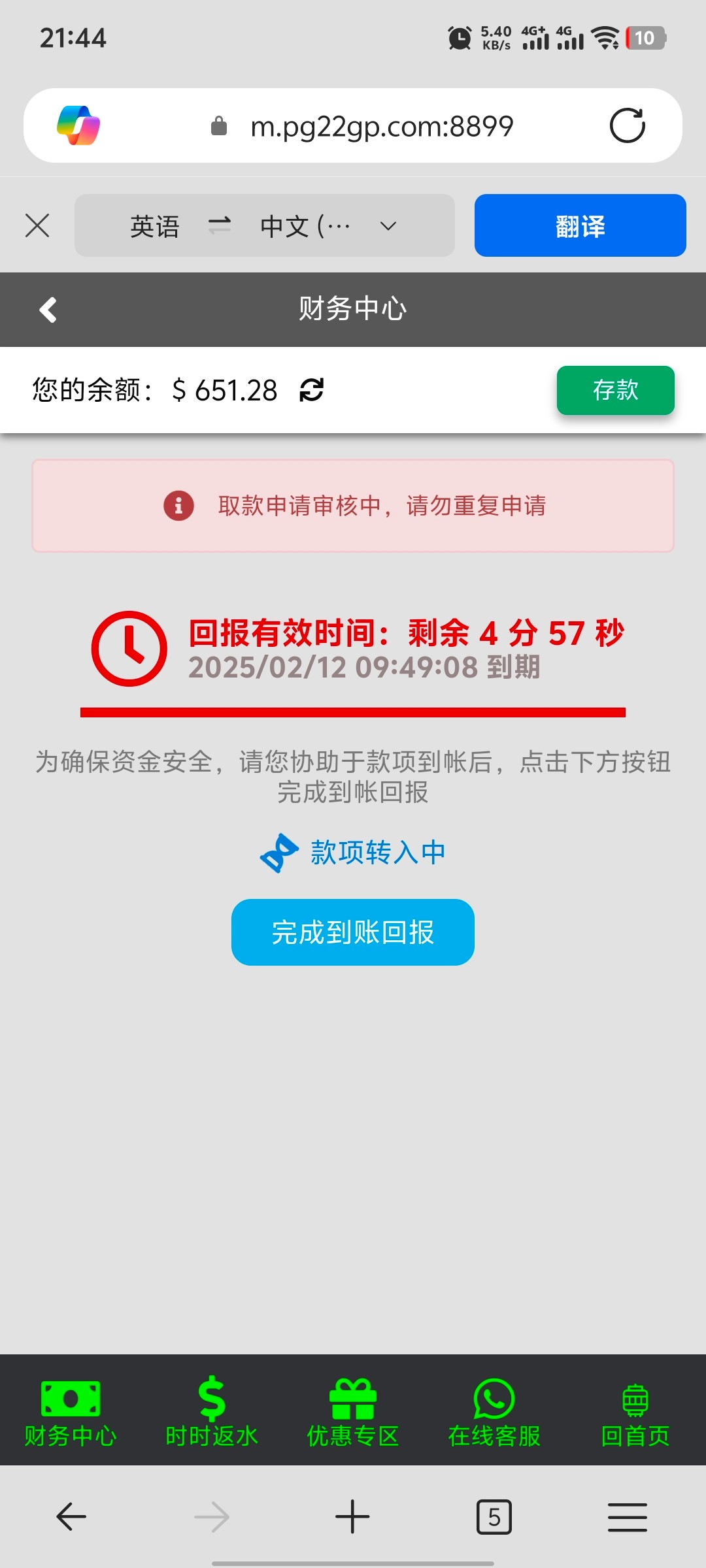This screenshot has height=1568, width=706.
Task: Open the m.pg22gp.com address field
Action: 382,126
